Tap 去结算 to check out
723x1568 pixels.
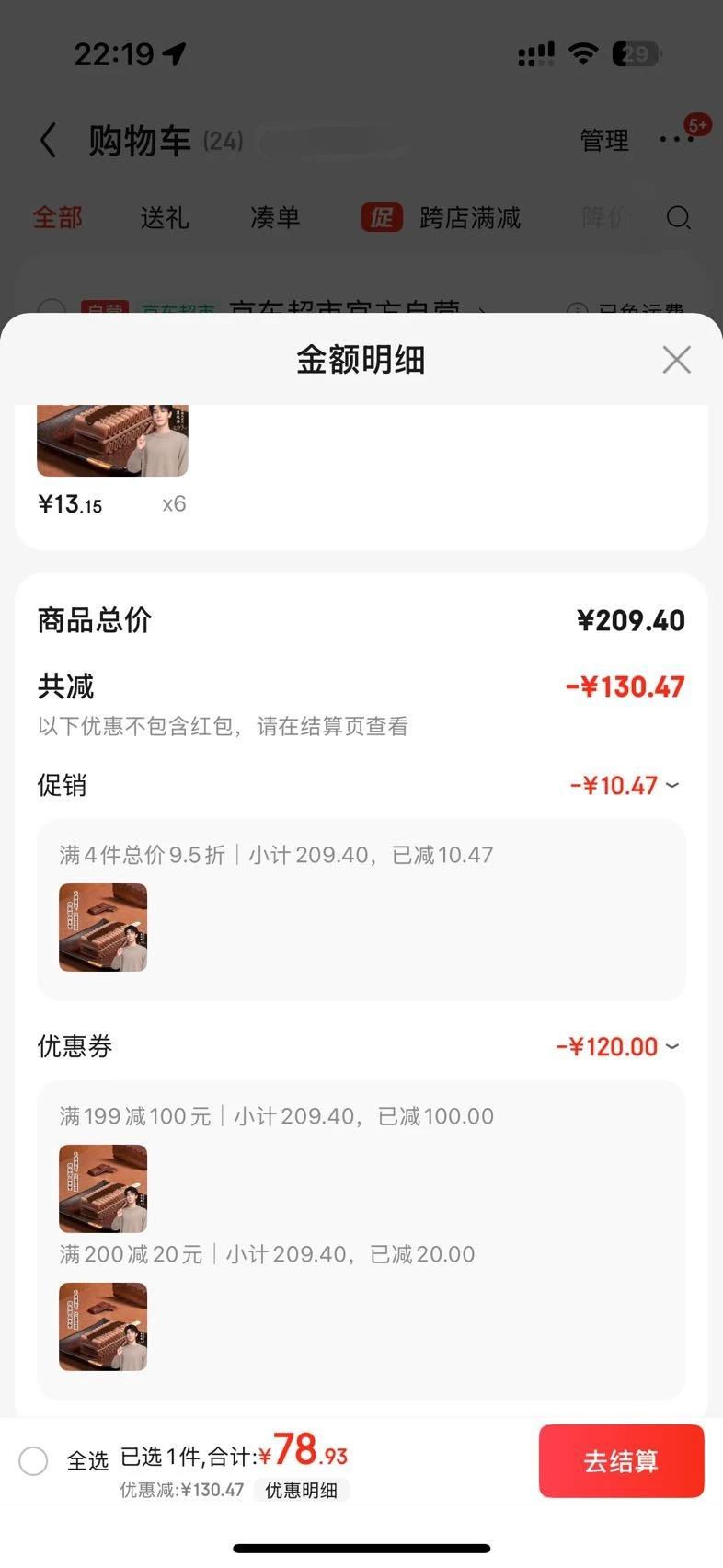tap(621, 1461)
